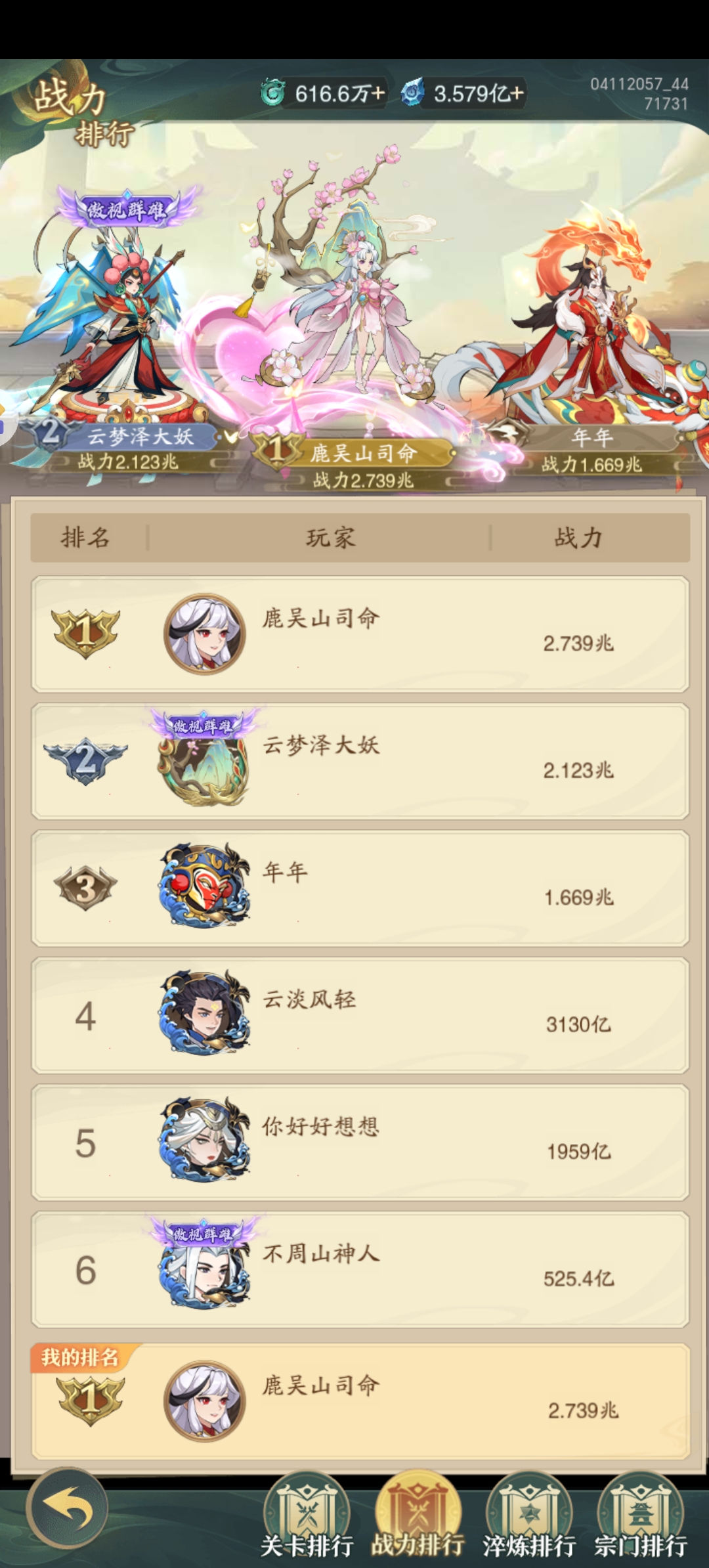View player 云淡风轻 in rank 4
Screen dimensions: 709x1568
[x=360, y=1015]
